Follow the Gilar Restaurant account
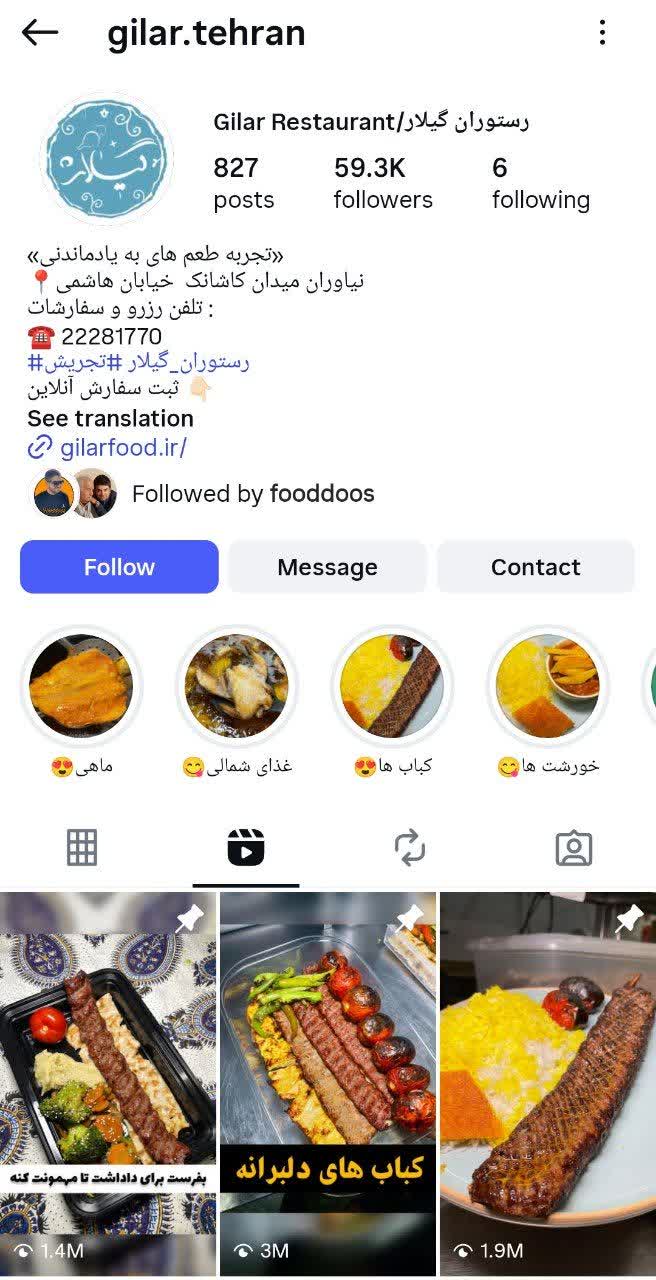Screen dimensions: 656x1280 point(119,567)
